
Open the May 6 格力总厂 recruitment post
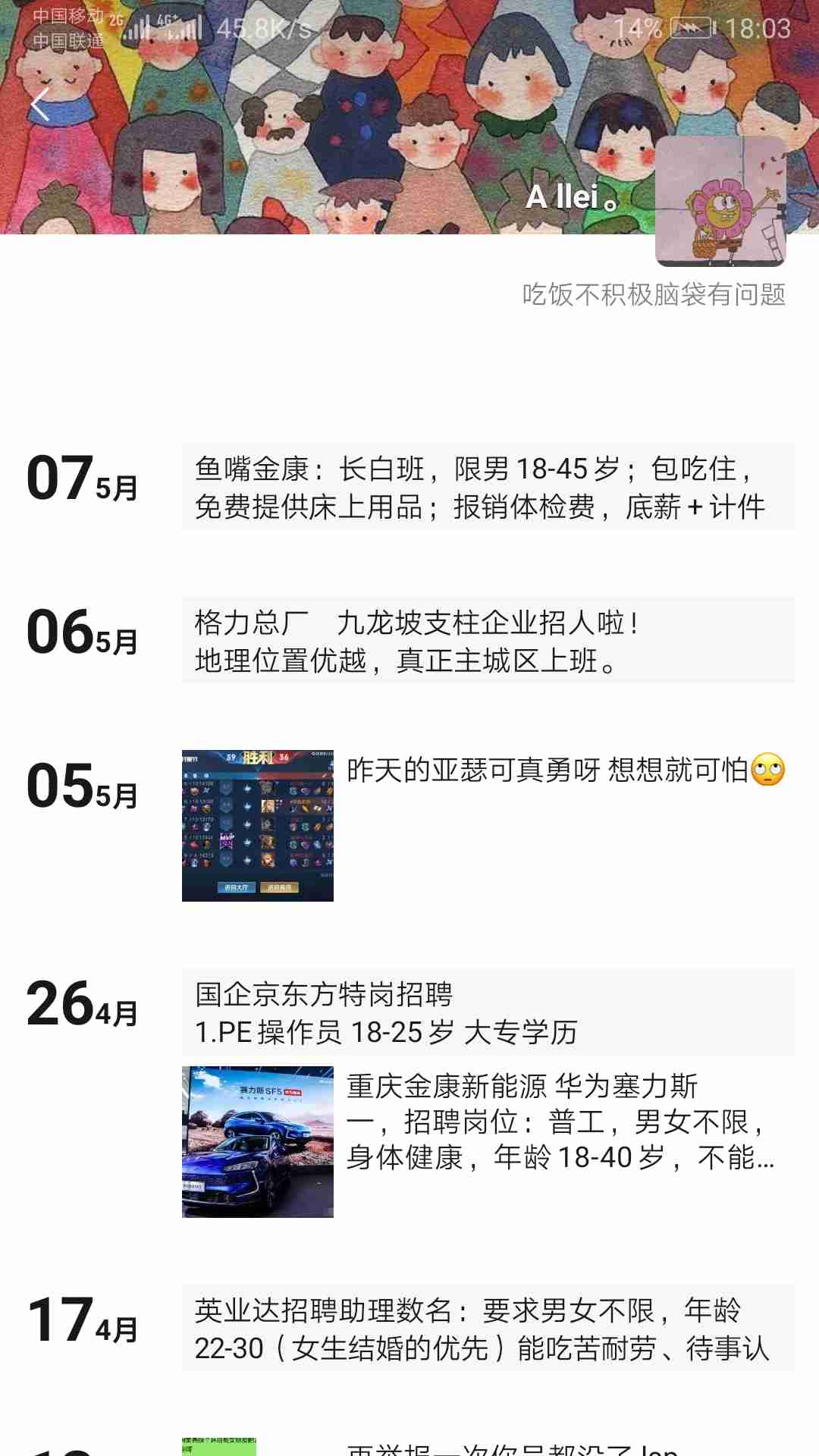coord(488,641)
